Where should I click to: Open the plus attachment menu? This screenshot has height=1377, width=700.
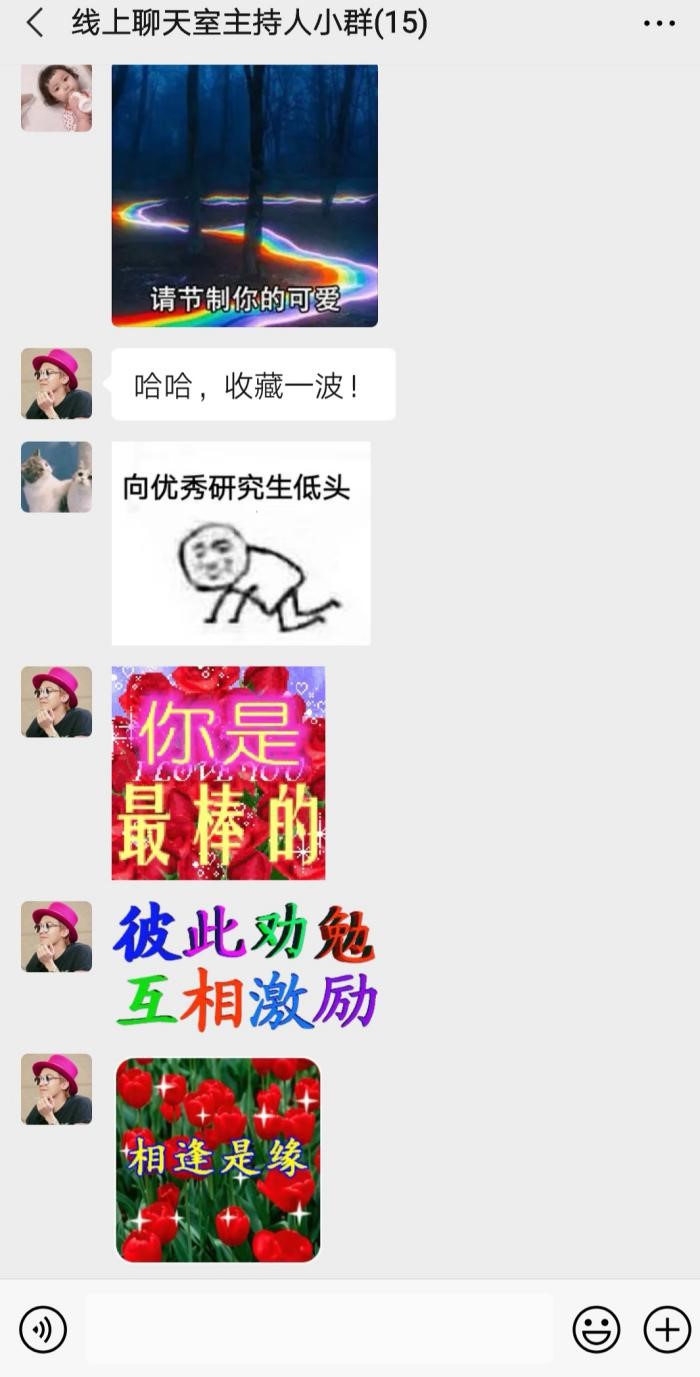pyautogui.click(x=666, y=1330)
